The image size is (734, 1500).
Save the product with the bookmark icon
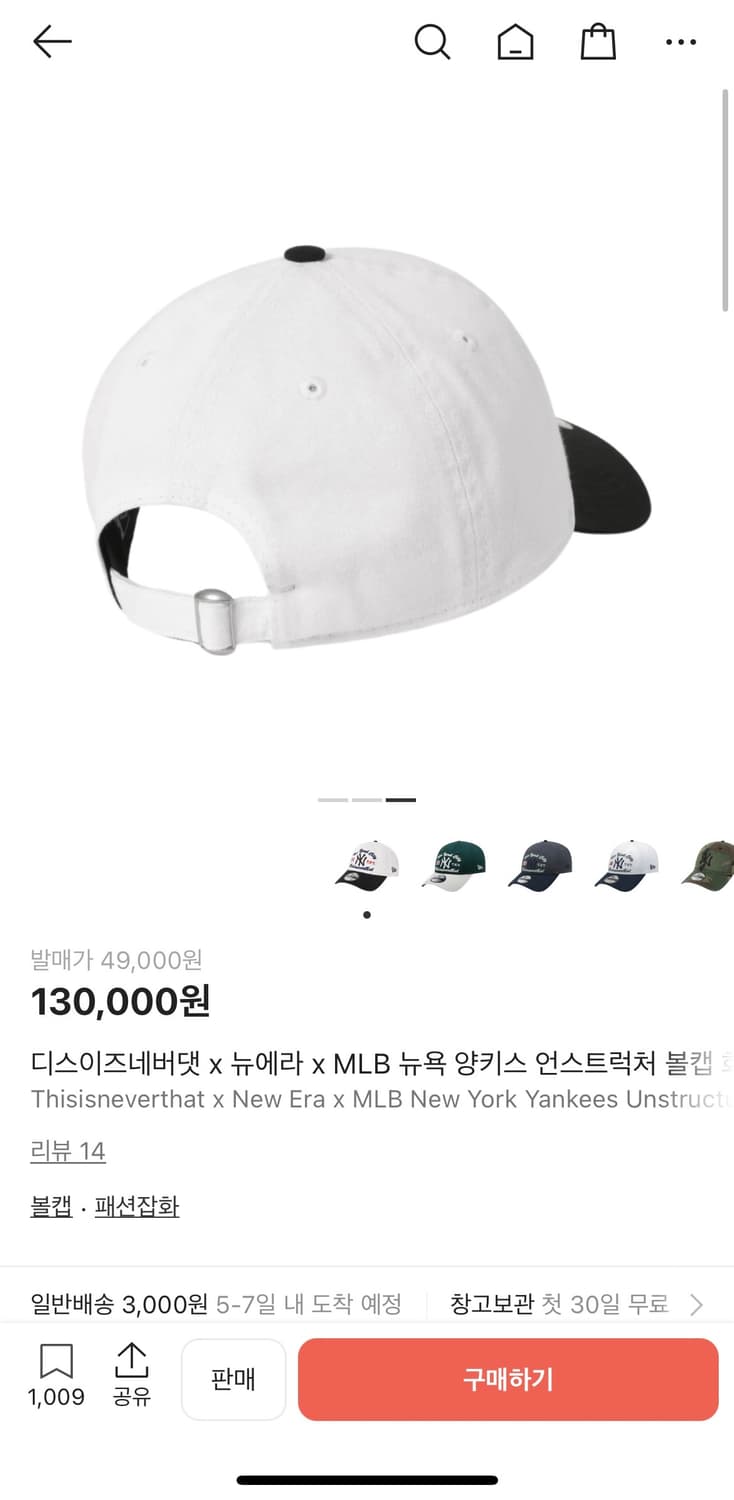click(x=56, y=1360)
